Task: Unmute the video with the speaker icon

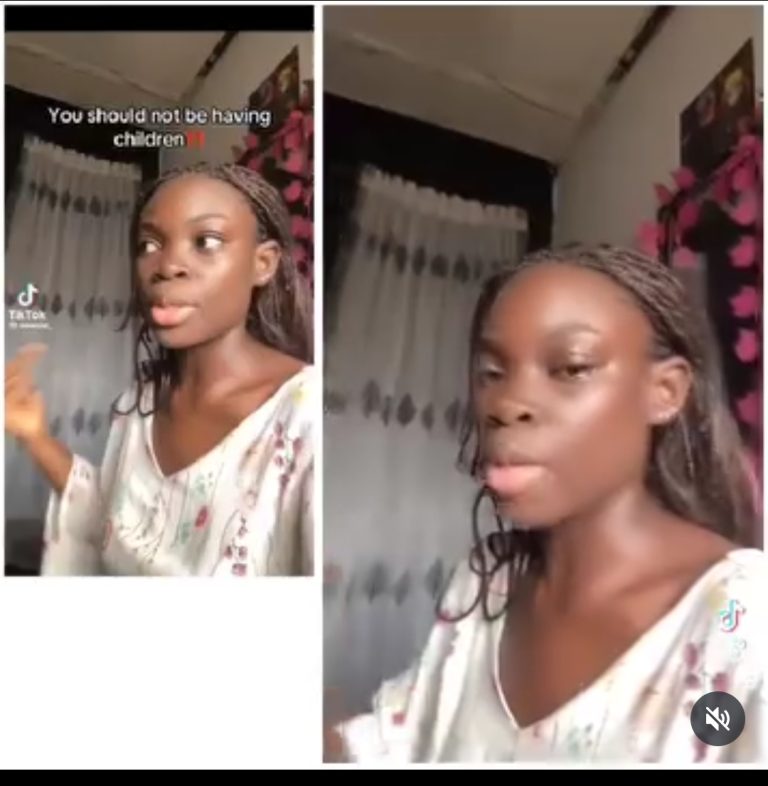Action: tap(717, 718)
